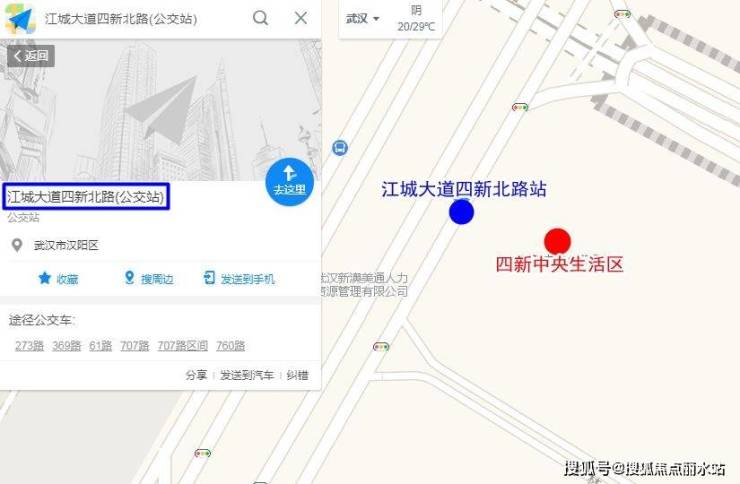Open bus route 369路
The width and height of the screenshot is (740, 484).
(66, 346)
